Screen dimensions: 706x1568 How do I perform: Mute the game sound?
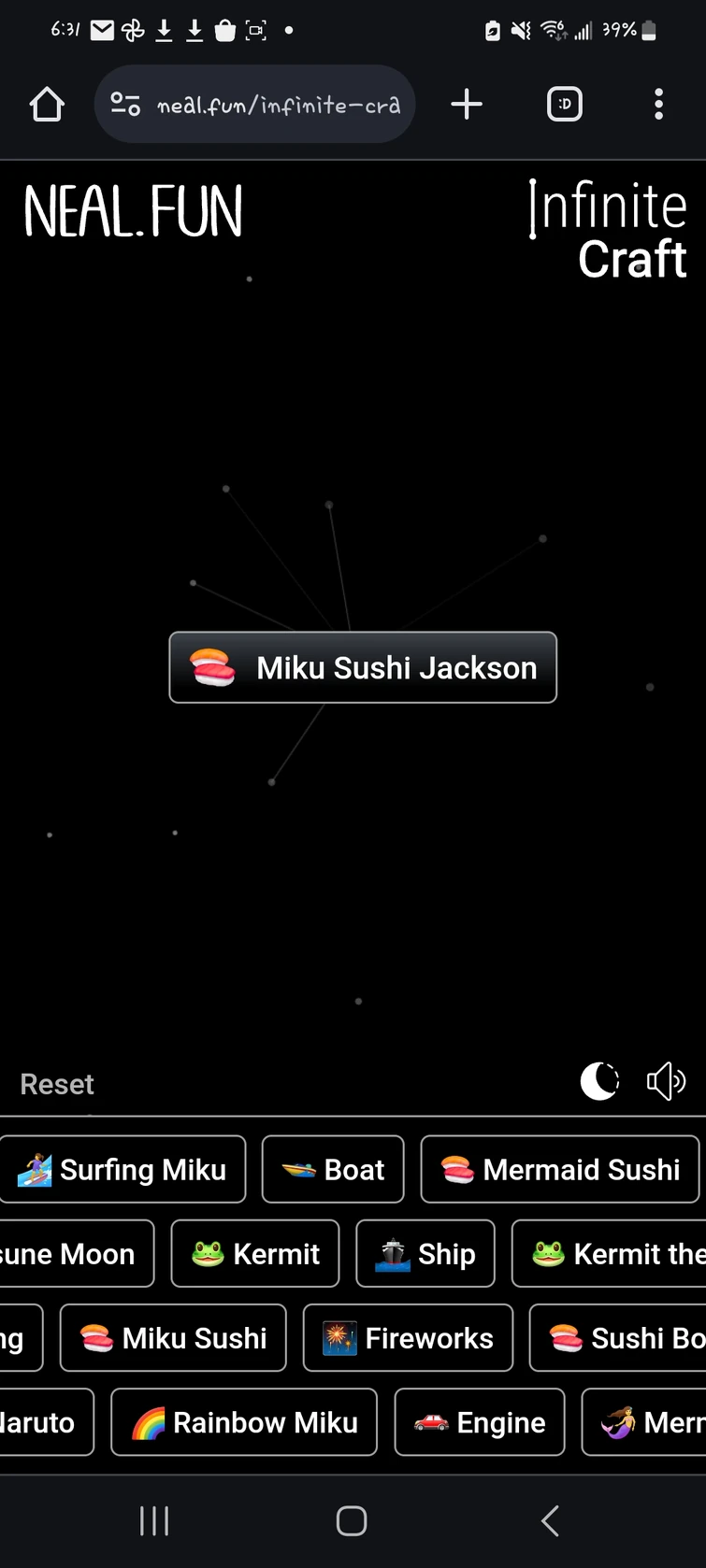pos(666,1082)
